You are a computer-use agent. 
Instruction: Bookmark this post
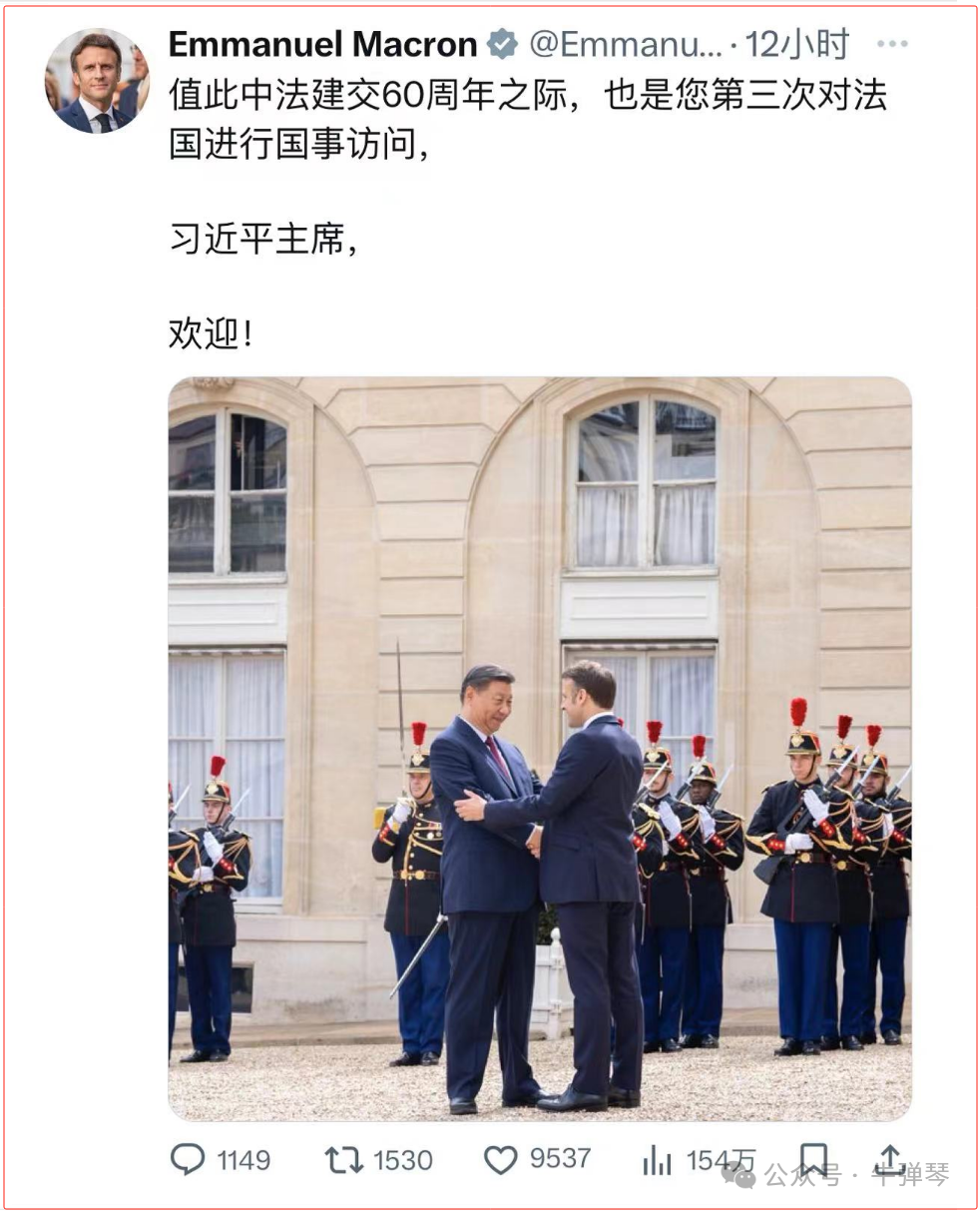tap(813, 1158)
